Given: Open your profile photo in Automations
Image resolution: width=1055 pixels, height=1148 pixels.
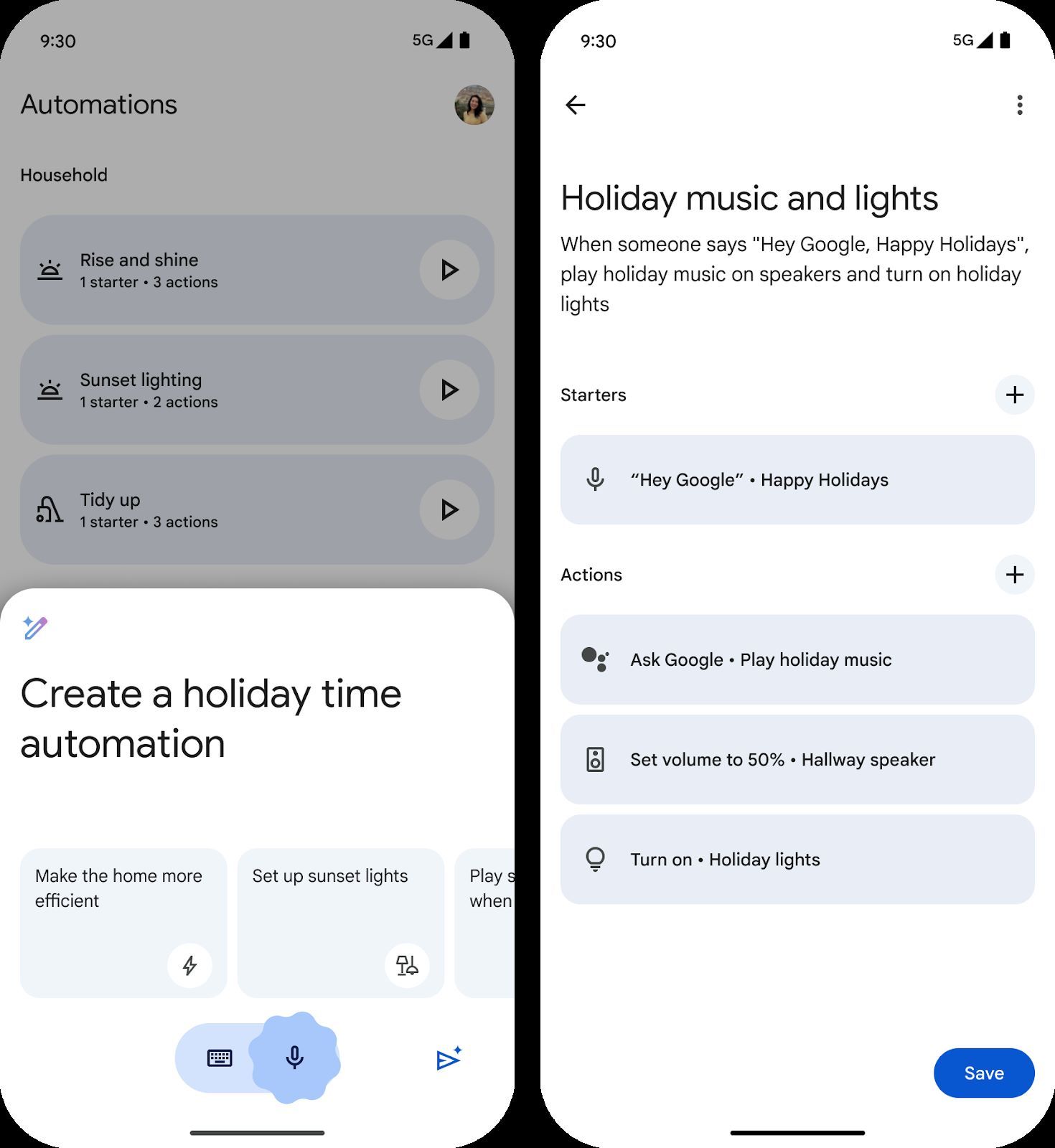Looking at the screenshot, I should click(474, 105).
